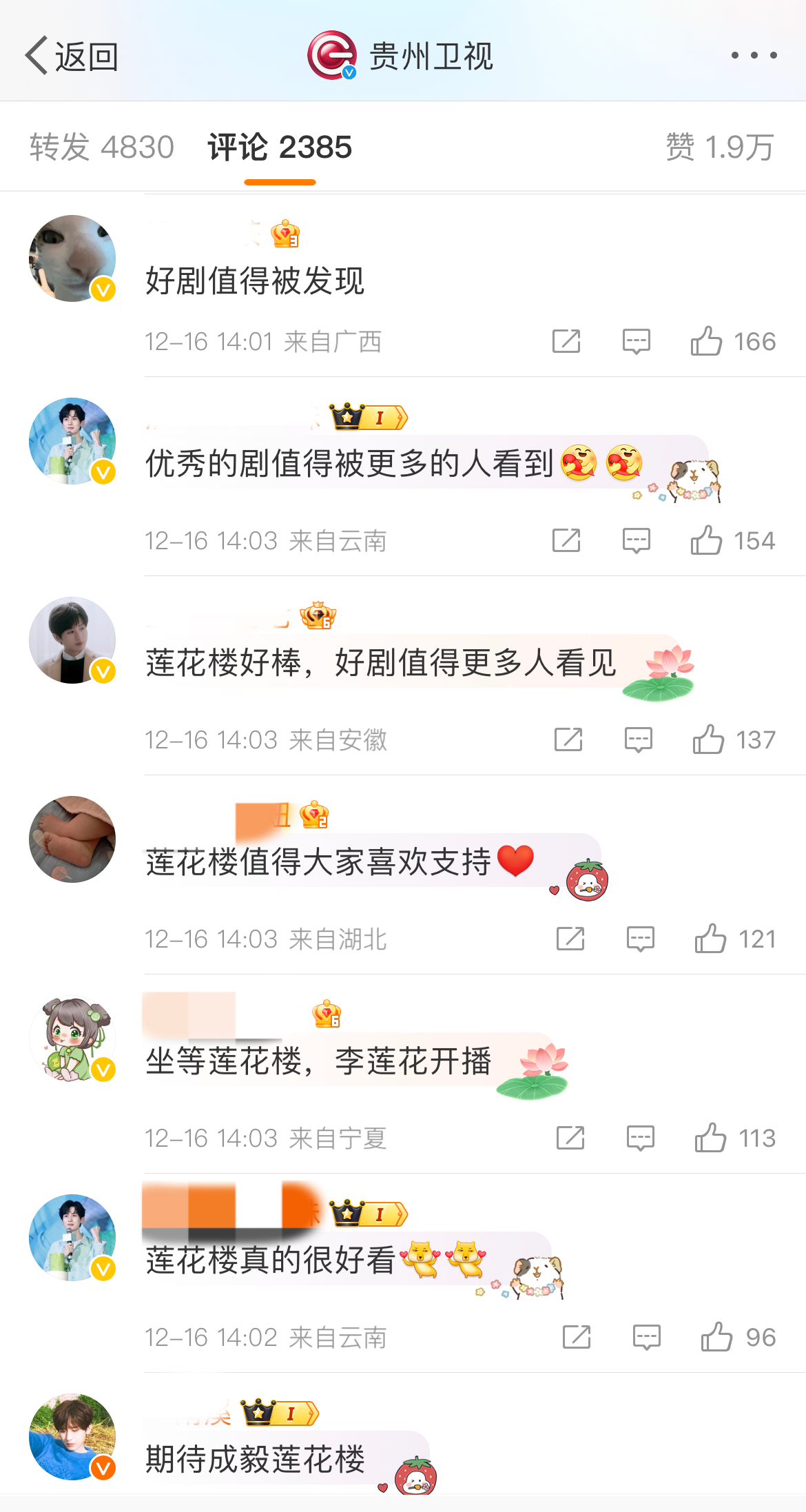This screenshot has width=806, height=1512.
Task: Switch to the 赞 1.9万 tab
Action: point(719,147)
